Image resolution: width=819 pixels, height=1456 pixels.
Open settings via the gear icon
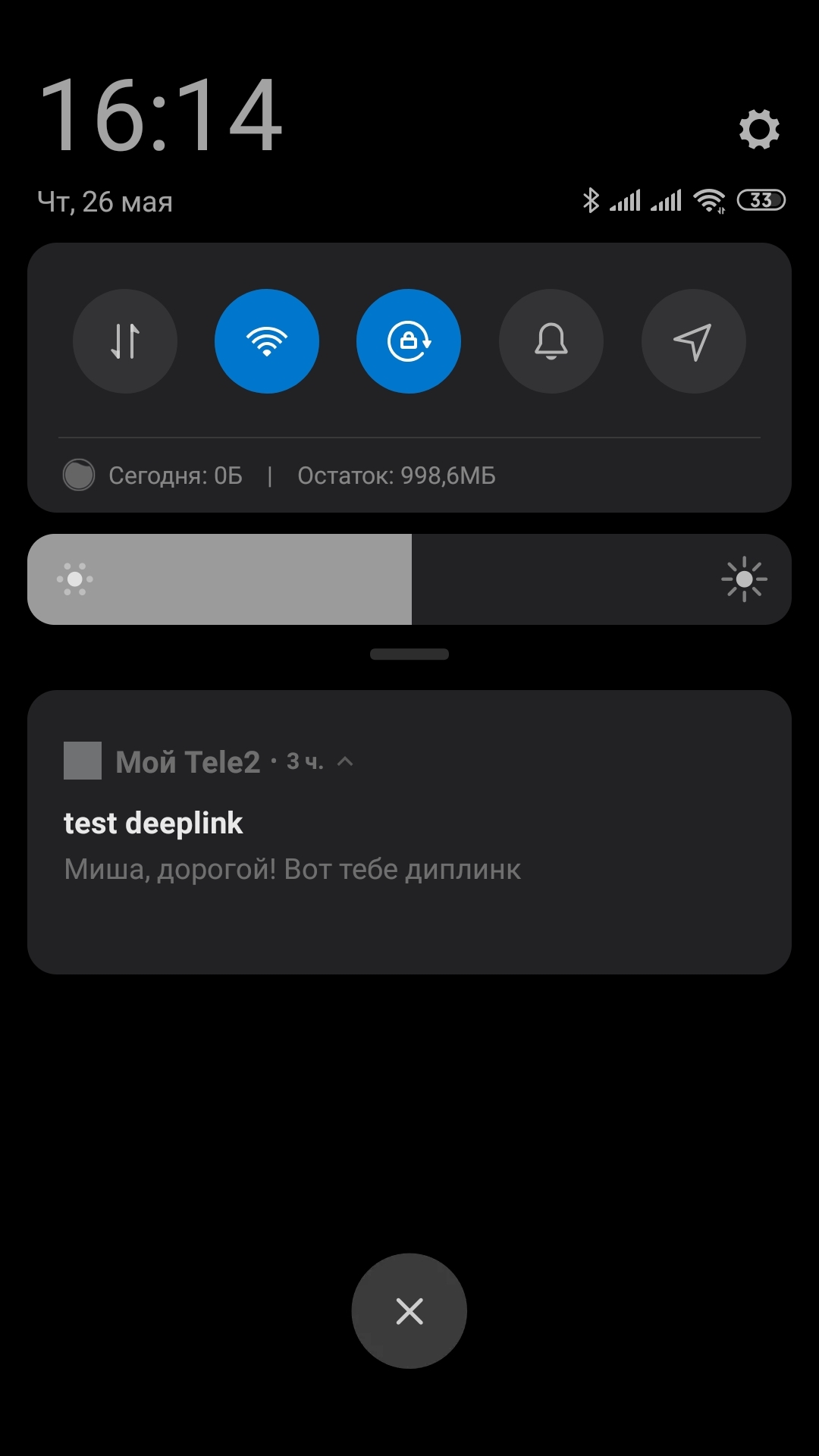pyautogui.click(x=759, y=130)
